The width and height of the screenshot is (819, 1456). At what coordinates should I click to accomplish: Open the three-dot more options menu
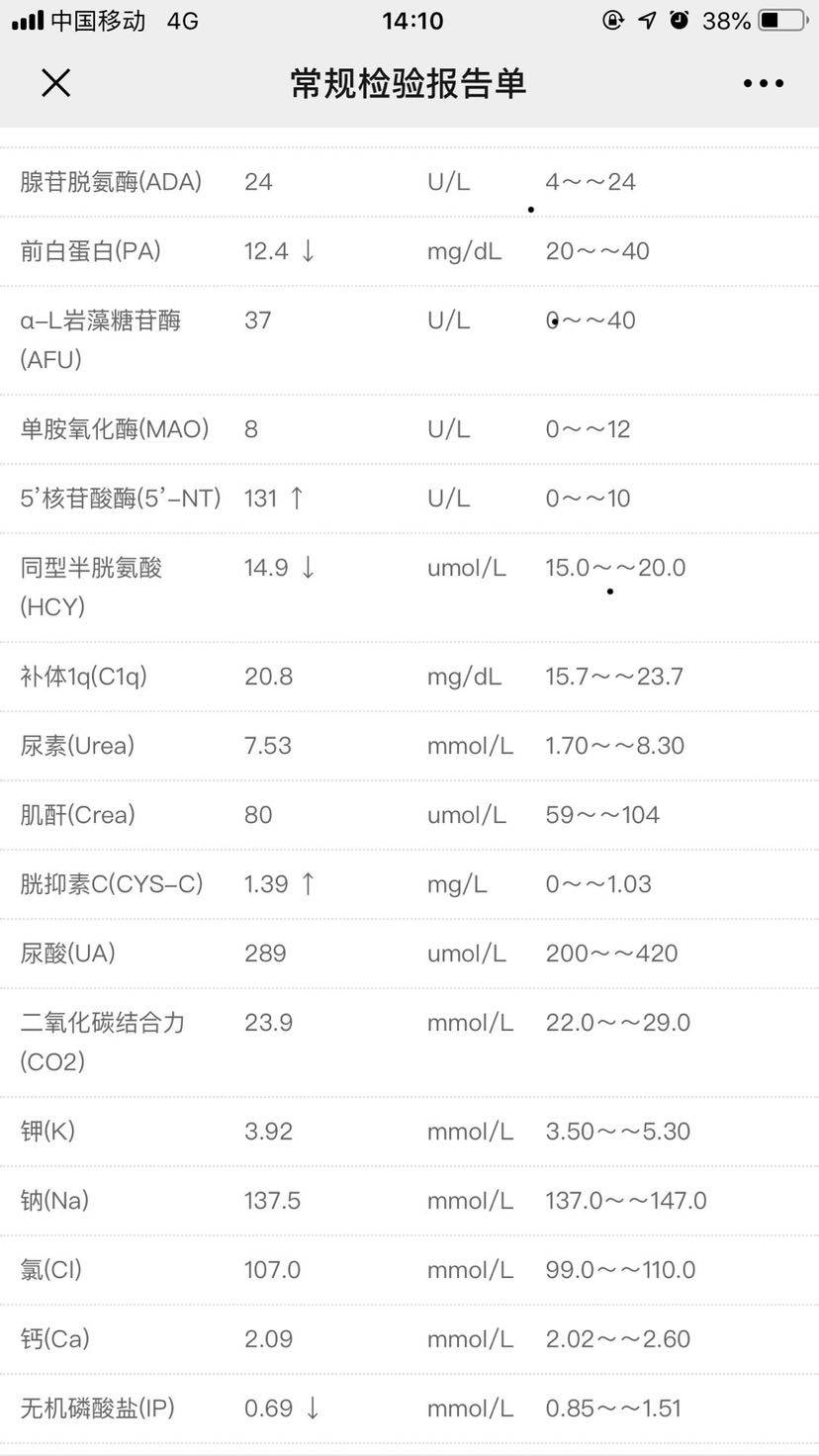click(764, 83)
